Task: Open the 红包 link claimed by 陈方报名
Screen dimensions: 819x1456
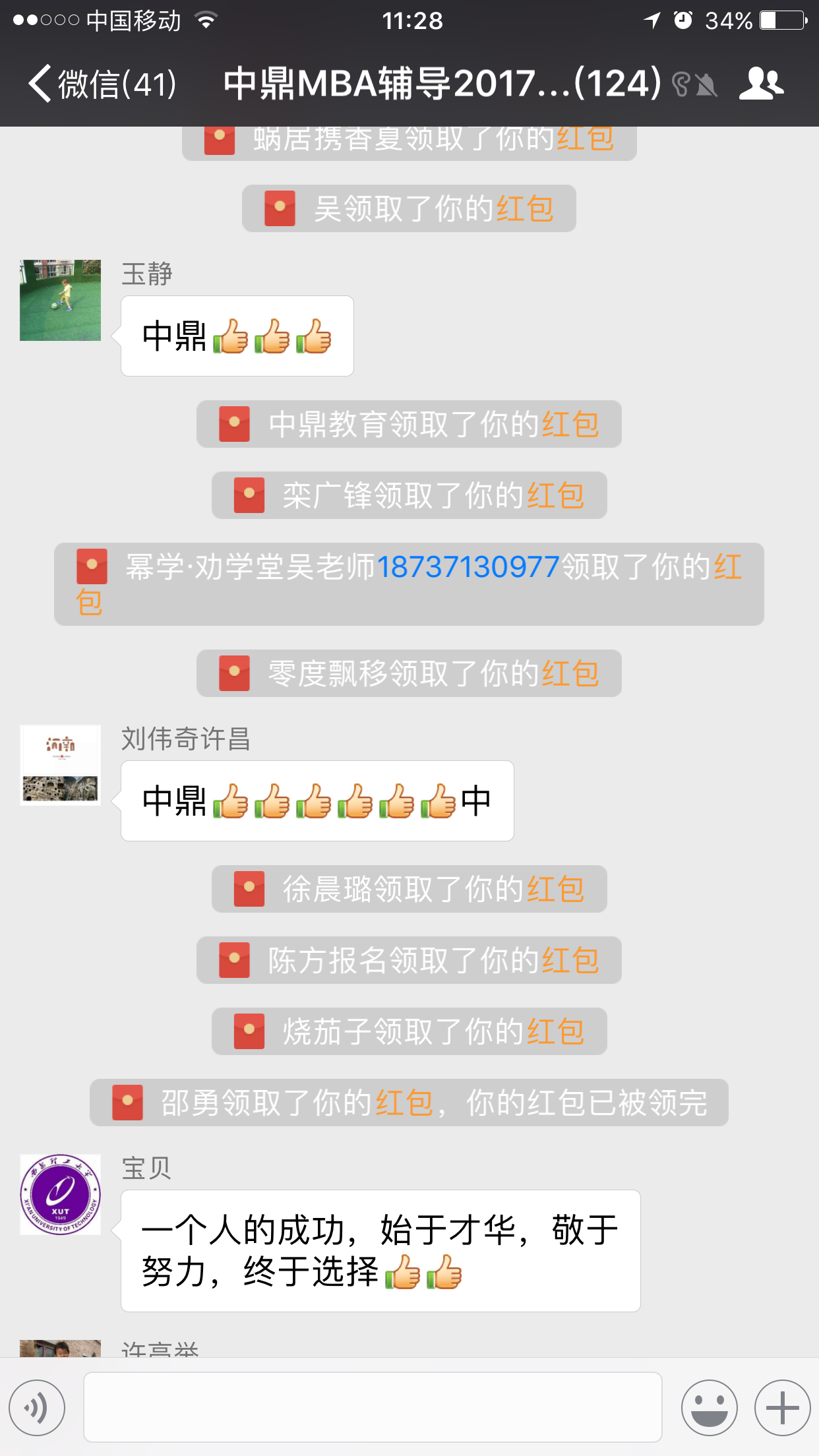Action: click(x=570, y=961)
